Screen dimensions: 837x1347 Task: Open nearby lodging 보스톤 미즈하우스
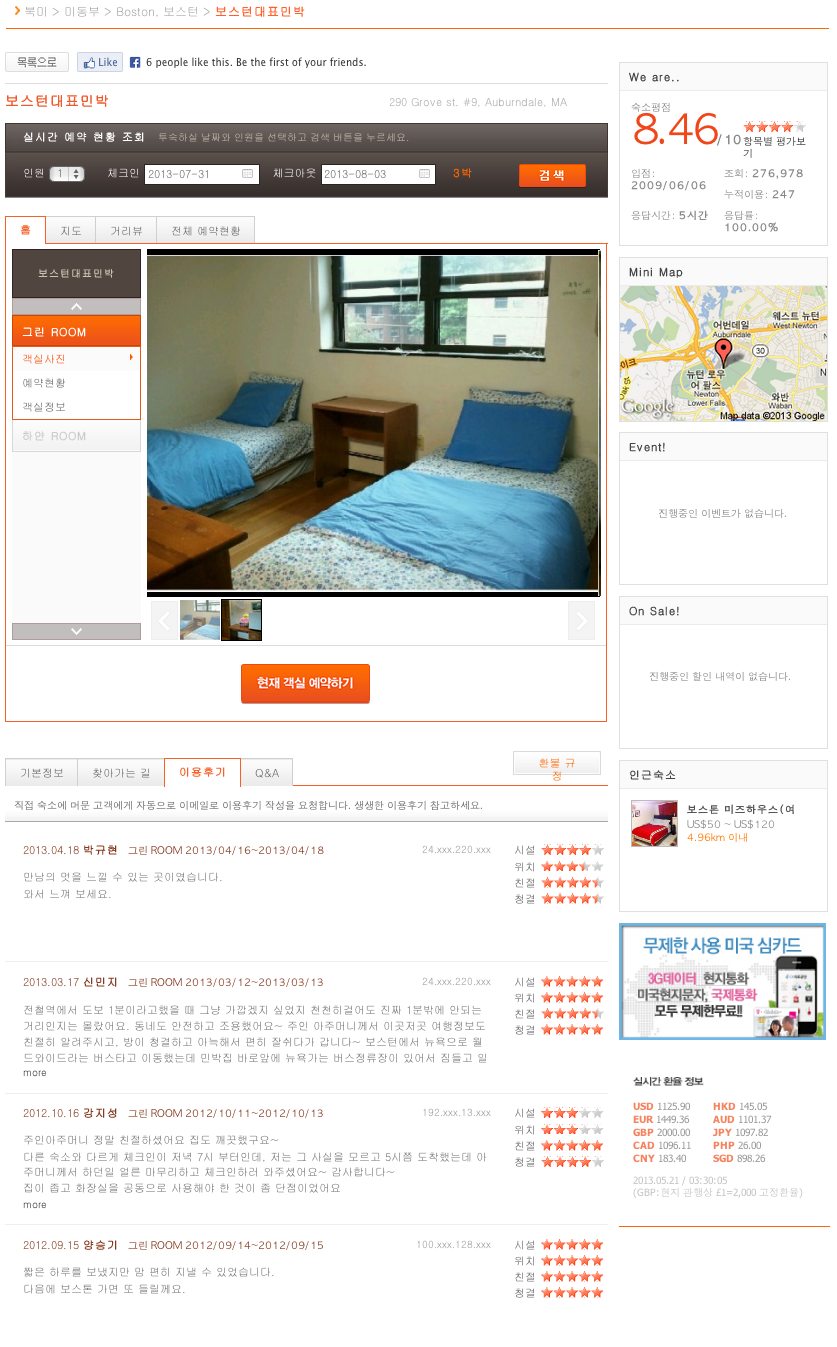point(740,809)
